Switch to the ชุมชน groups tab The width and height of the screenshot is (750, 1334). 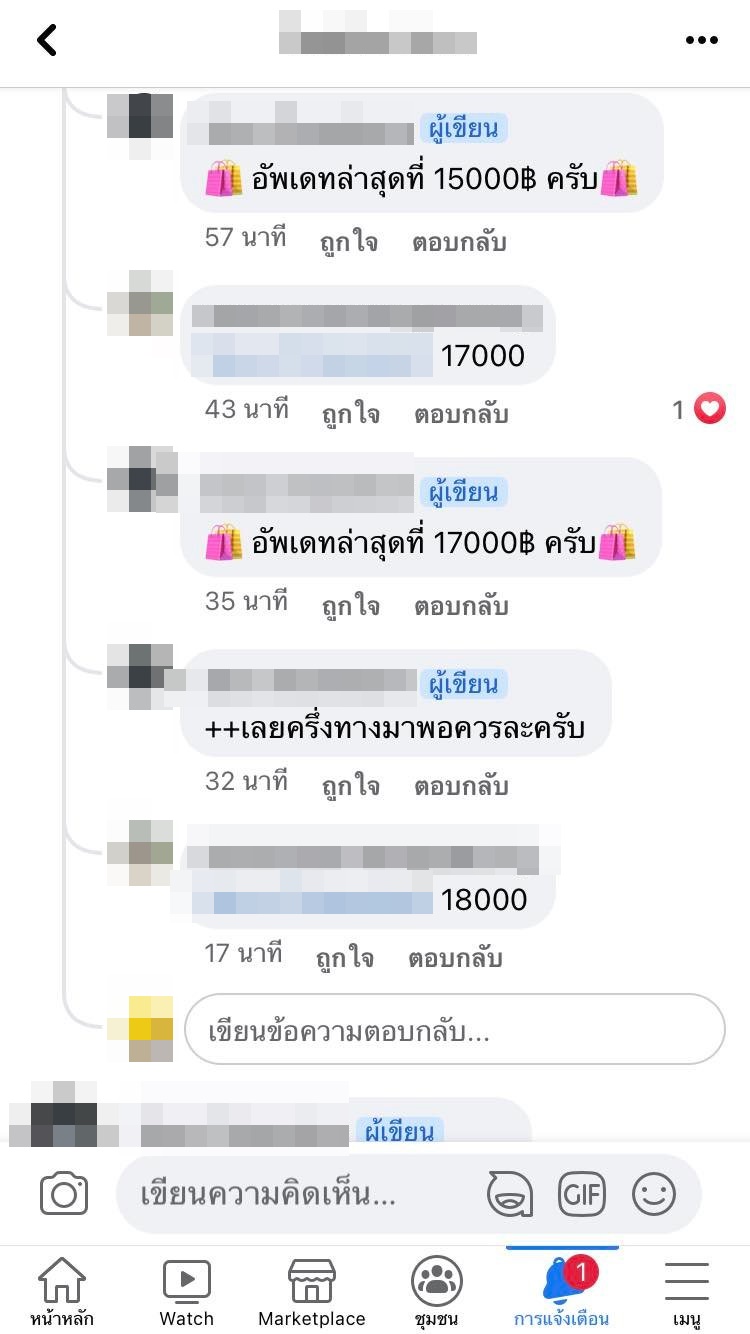(x=436, y=1291)
